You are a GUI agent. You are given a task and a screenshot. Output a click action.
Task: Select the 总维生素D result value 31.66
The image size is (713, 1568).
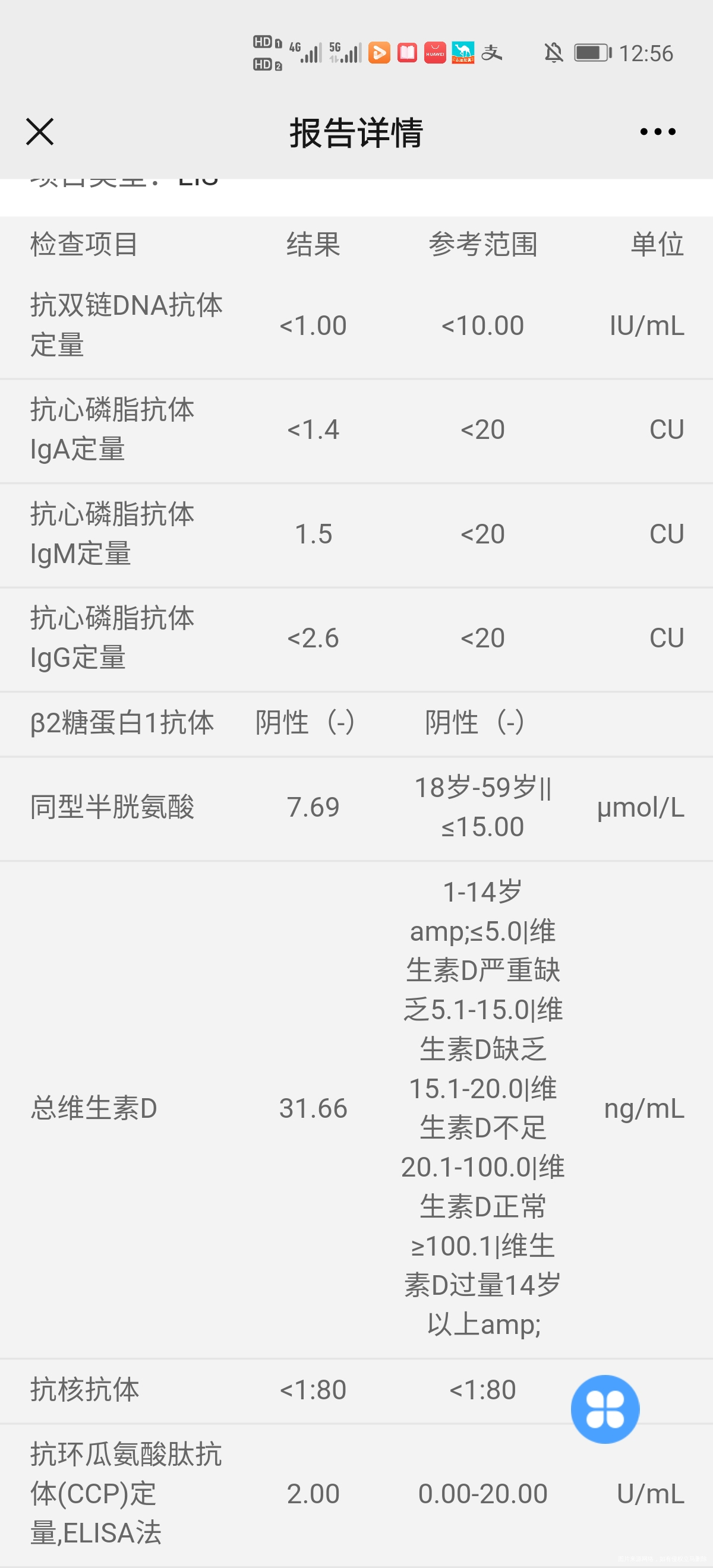coord(312,1109)
